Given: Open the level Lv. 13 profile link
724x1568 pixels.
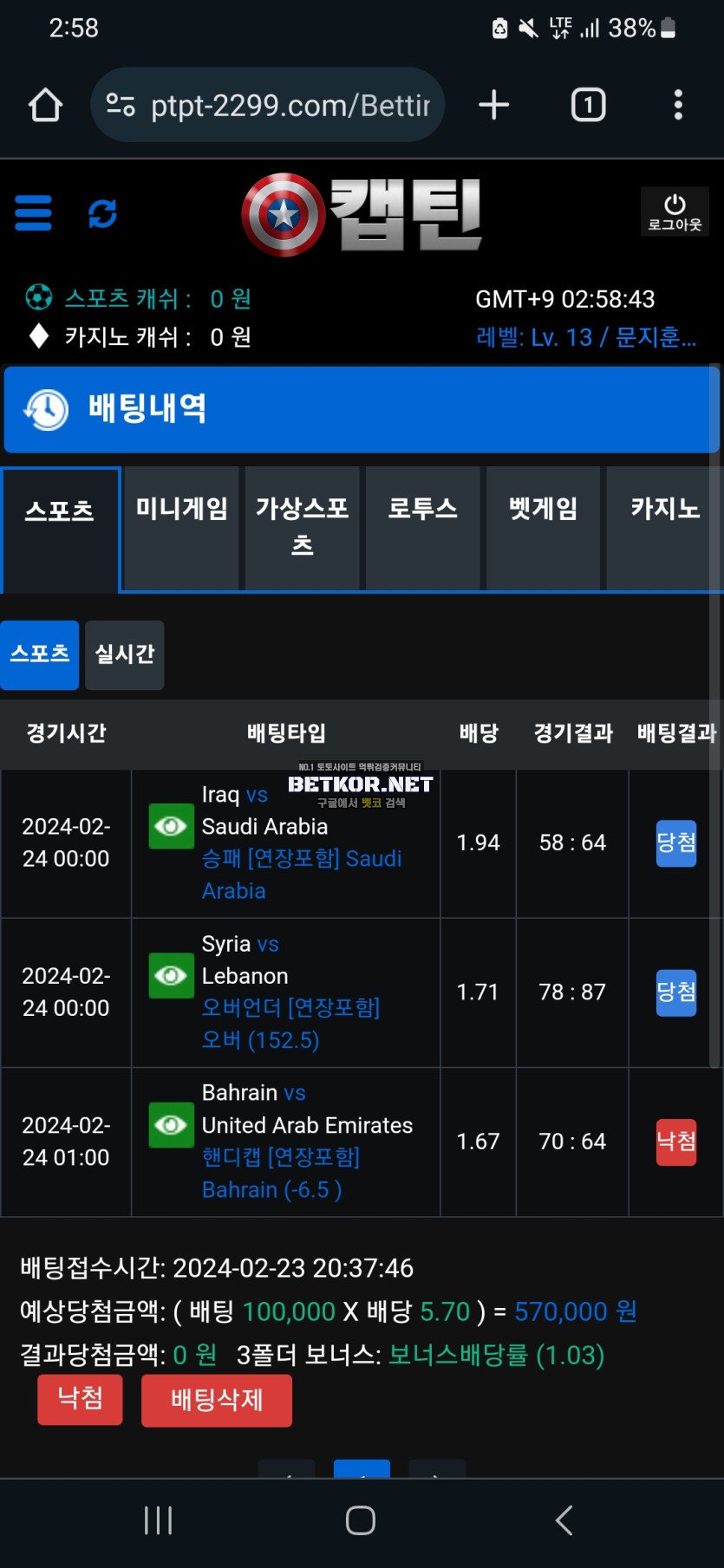Looking at the screenshot, I should pyautogui.click(x=585, y=337).
